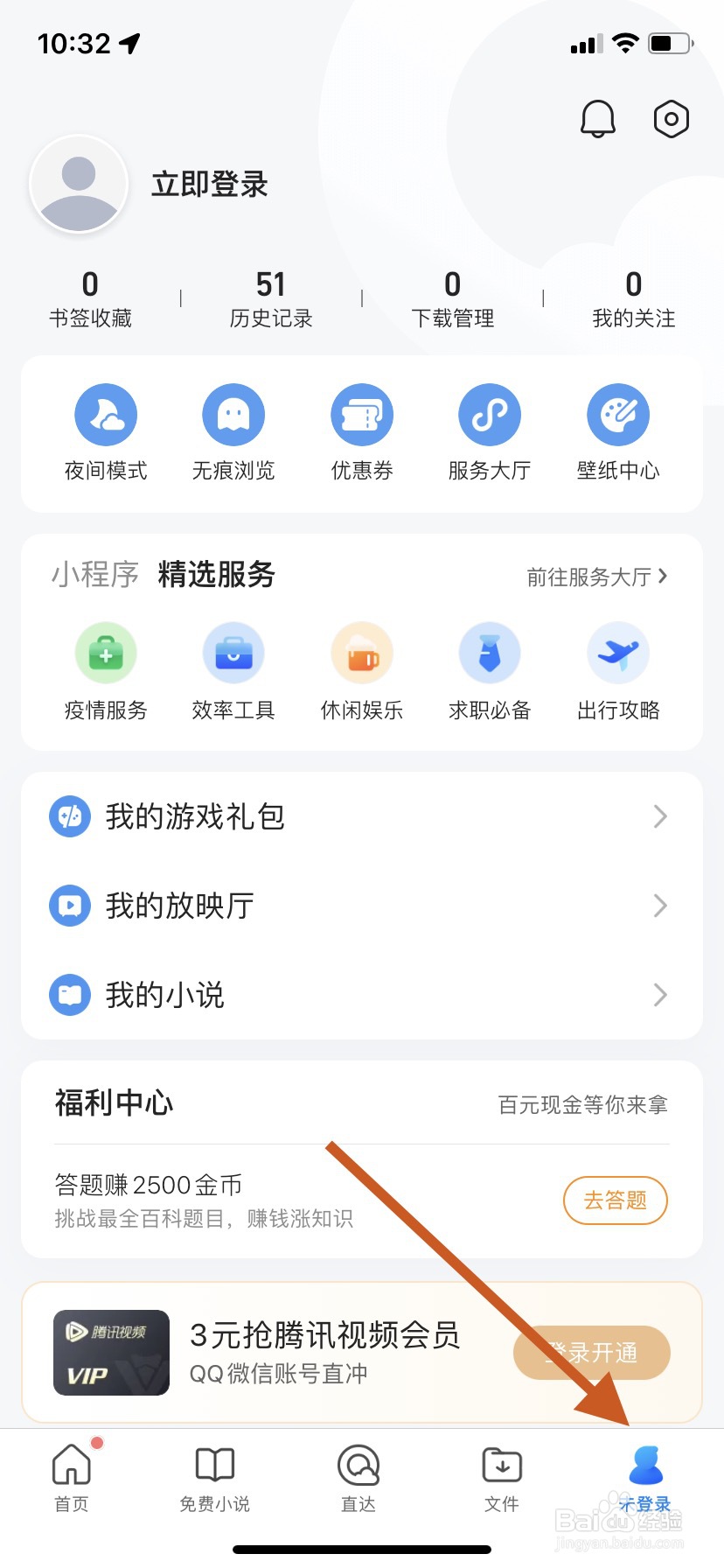This screenshot has height=1568, width=724.
Task: Open 历史记录 browsing history
Action: (x=271, y=299)
